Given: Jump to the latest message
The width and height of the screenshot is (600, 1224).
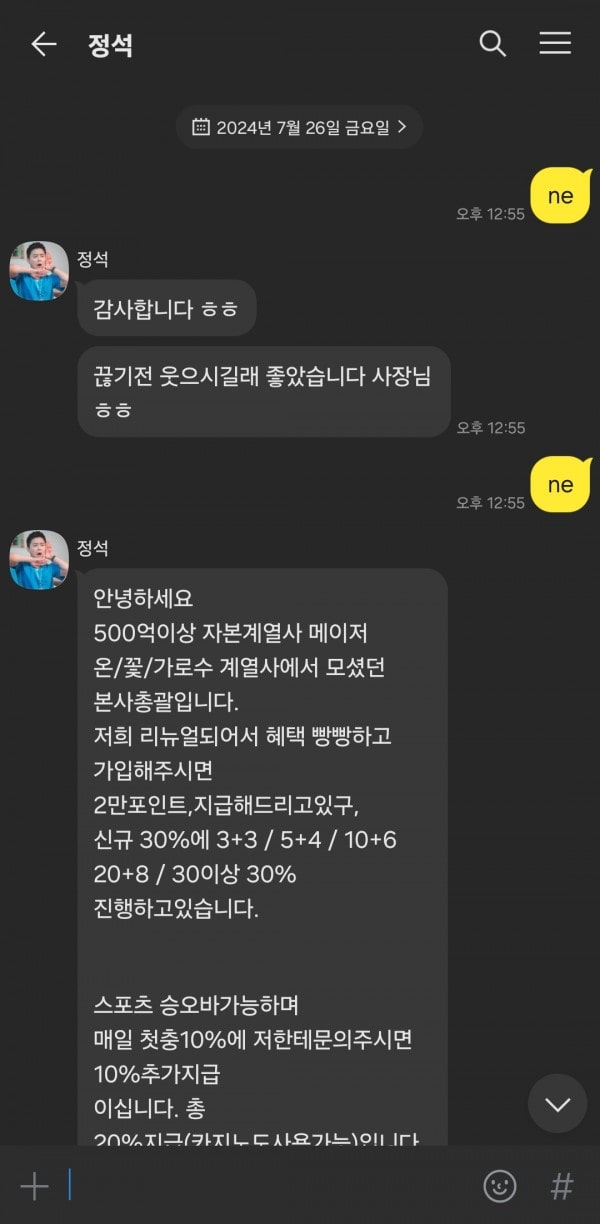Looking at the screenshot, I should tap(557, 1104).
